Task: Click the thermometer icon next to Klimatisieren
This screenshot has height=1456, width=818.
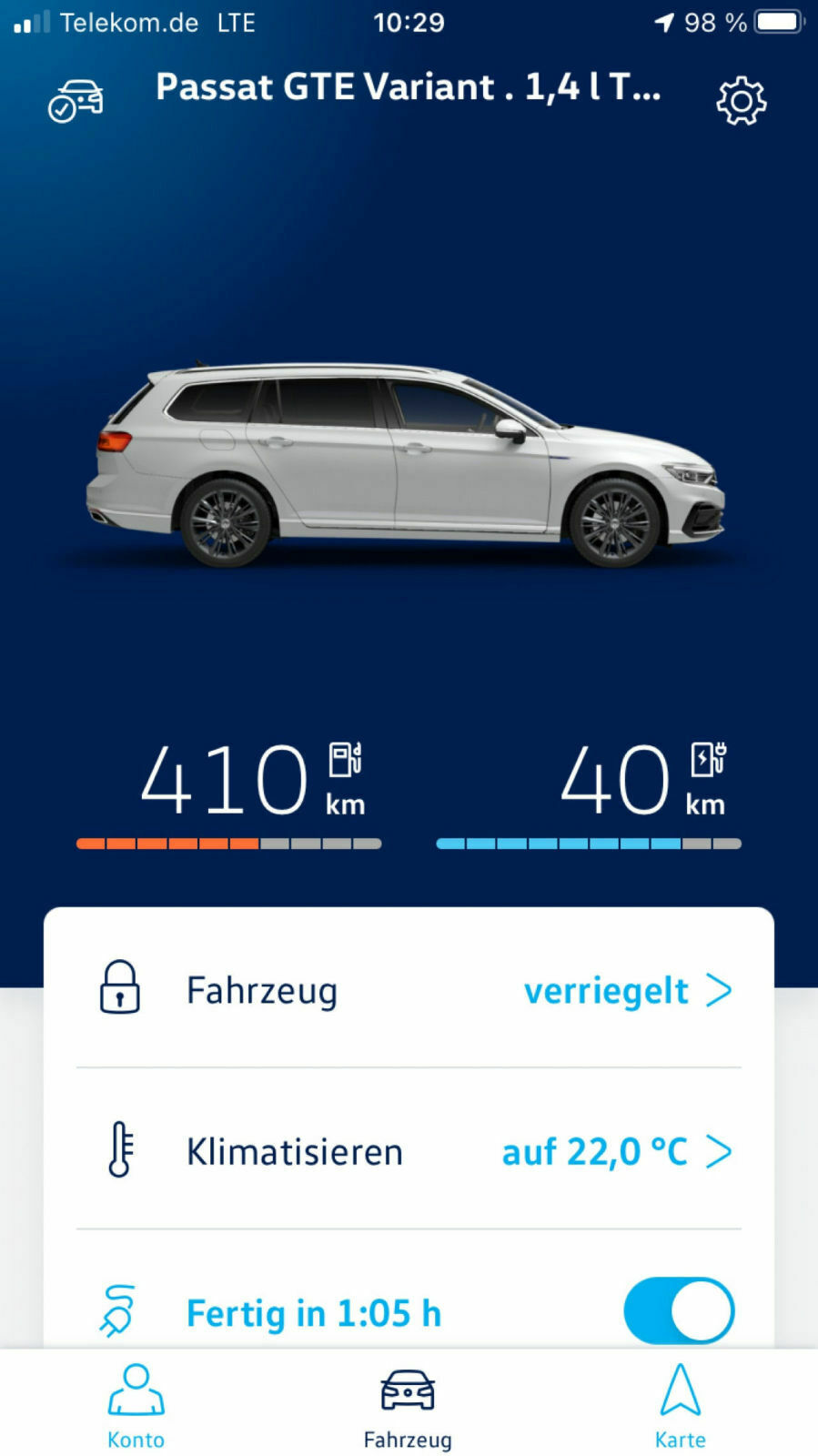Action: (121, 1151)
